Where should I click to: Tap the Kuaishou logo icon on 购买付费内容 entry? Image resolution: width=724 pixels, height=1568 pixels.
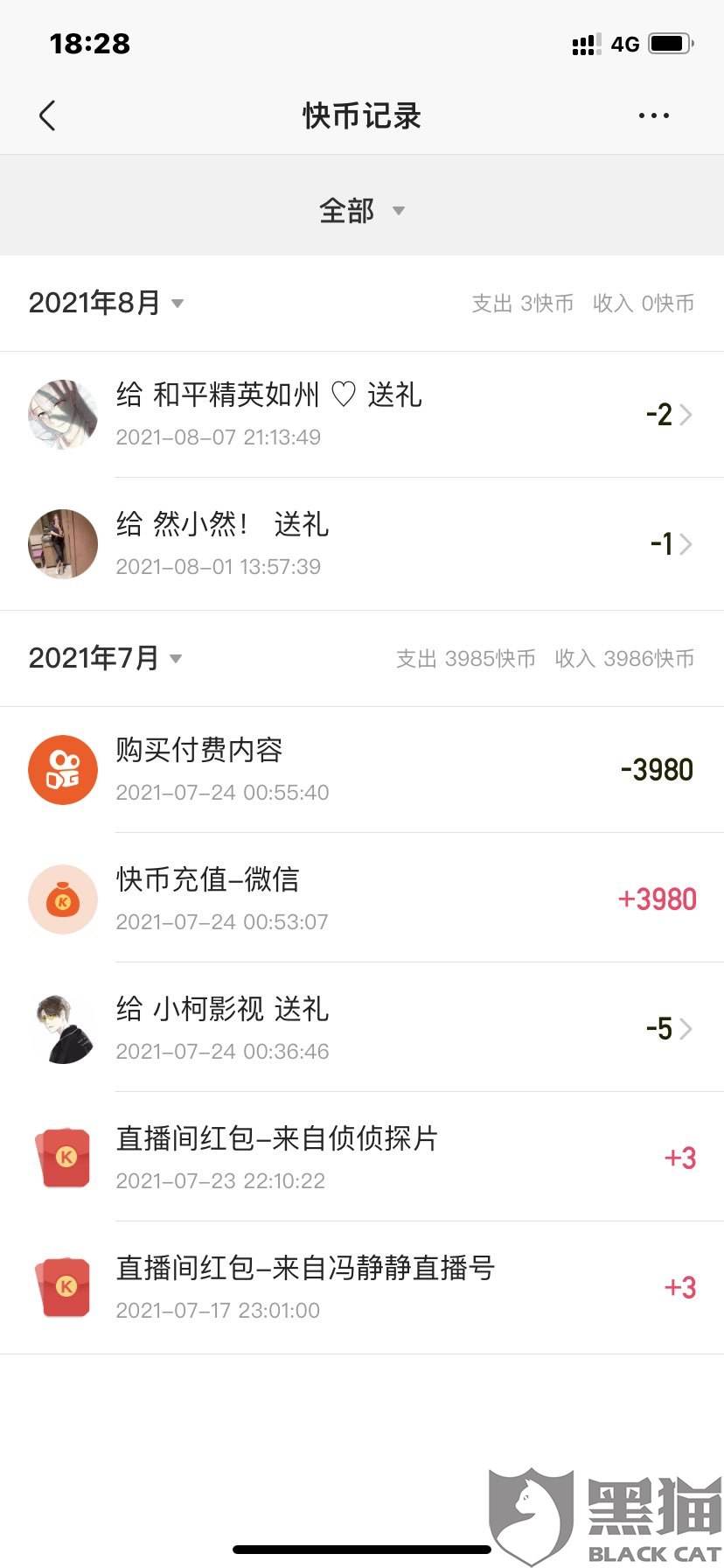pos(62,768)
